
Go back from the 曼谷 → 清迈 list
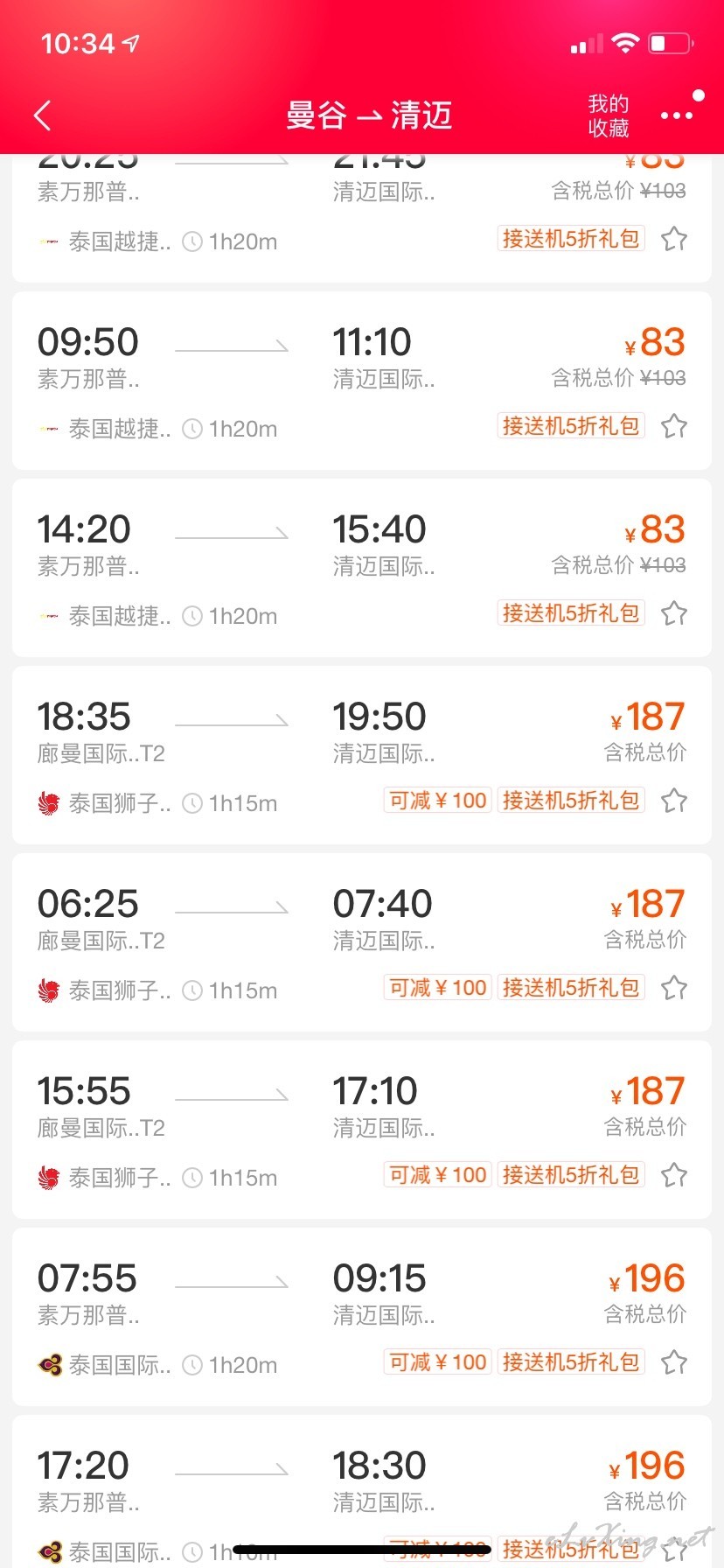point(42,115)
